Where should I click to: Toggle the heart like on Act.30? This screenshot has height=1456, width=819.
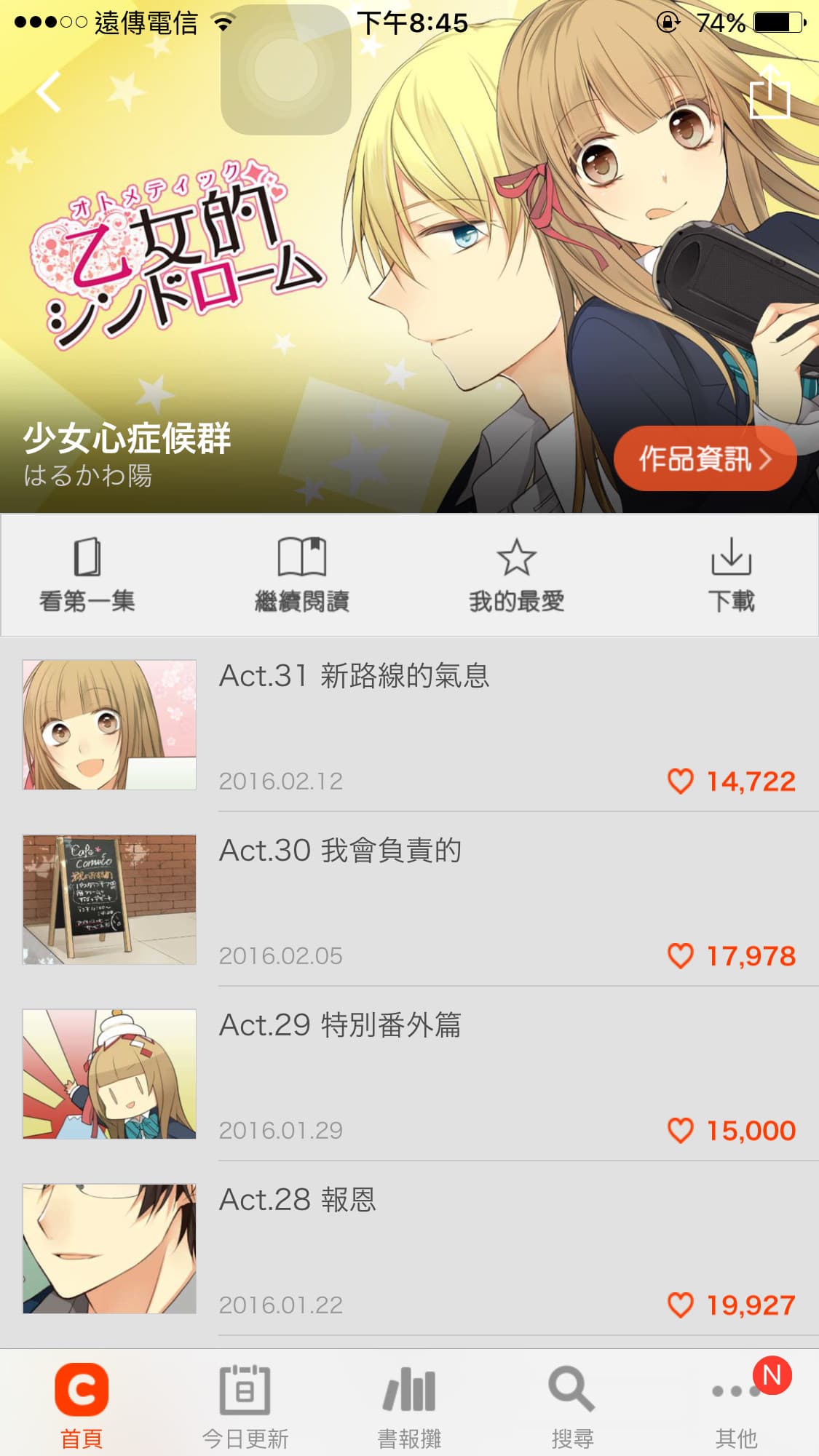tap(681, 955)
